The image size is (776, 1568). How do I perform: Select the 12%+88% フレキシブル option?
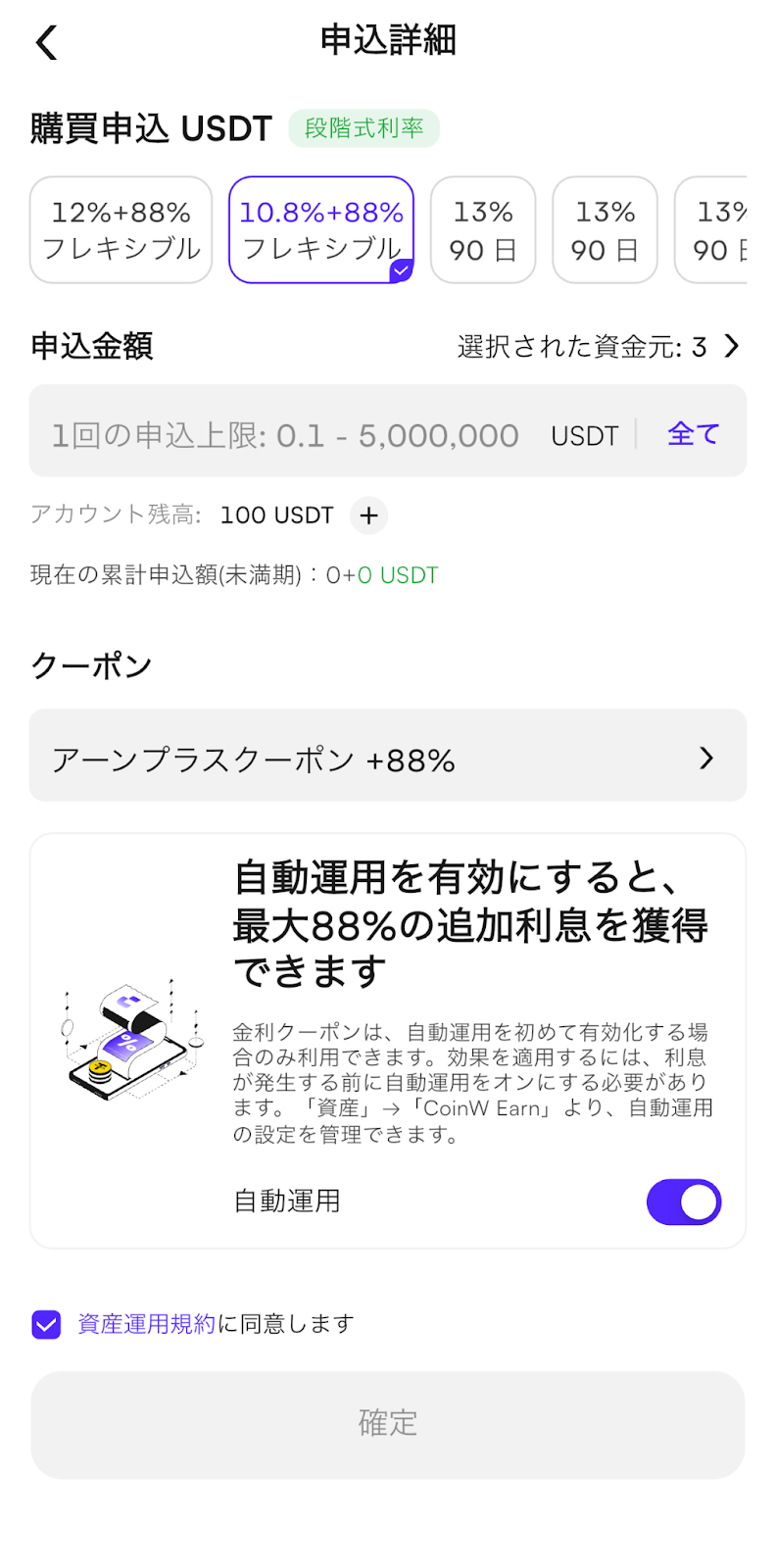click(x=121, y=230)
